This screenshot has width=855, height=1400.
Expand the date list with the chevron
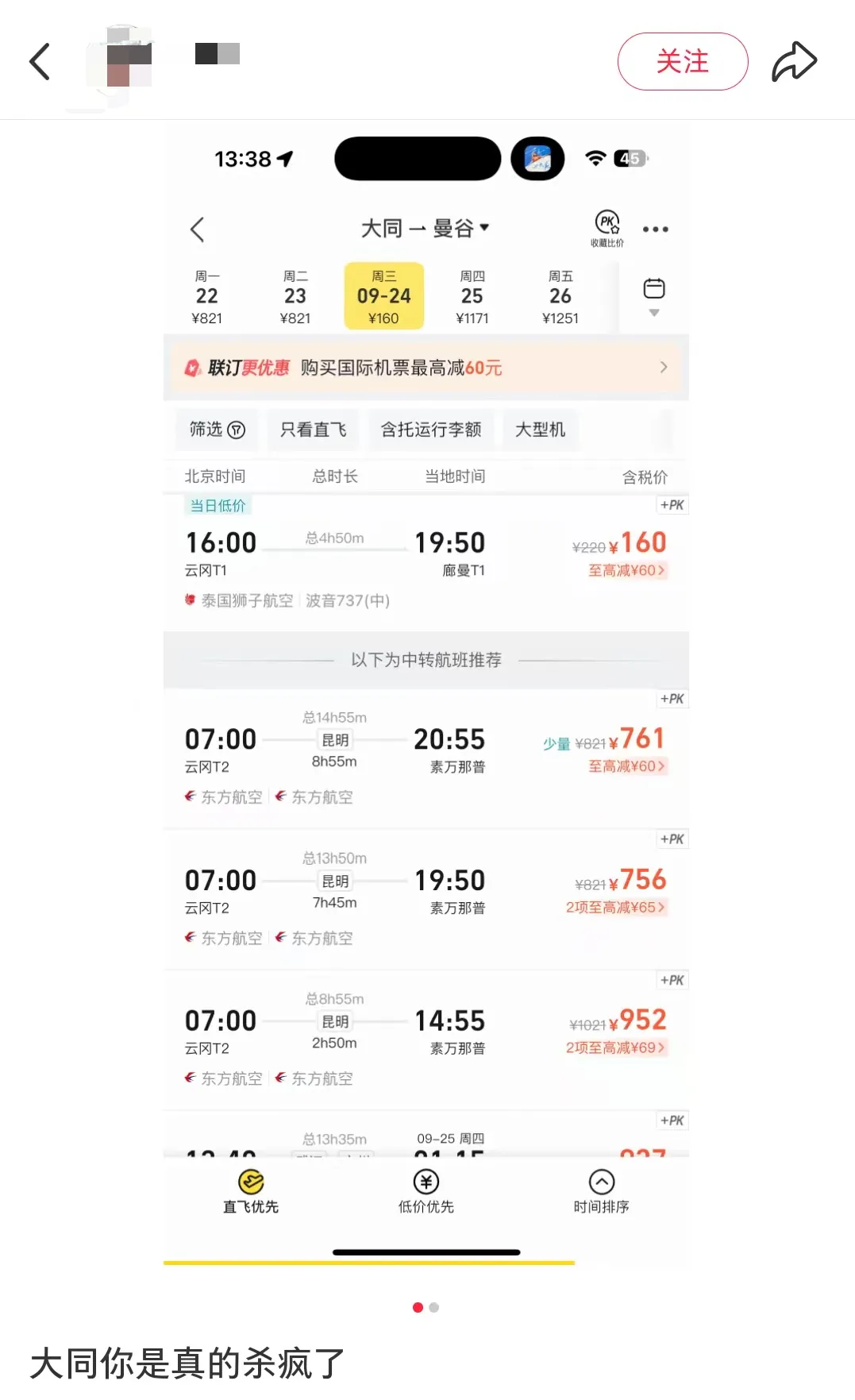coord(653,312)
